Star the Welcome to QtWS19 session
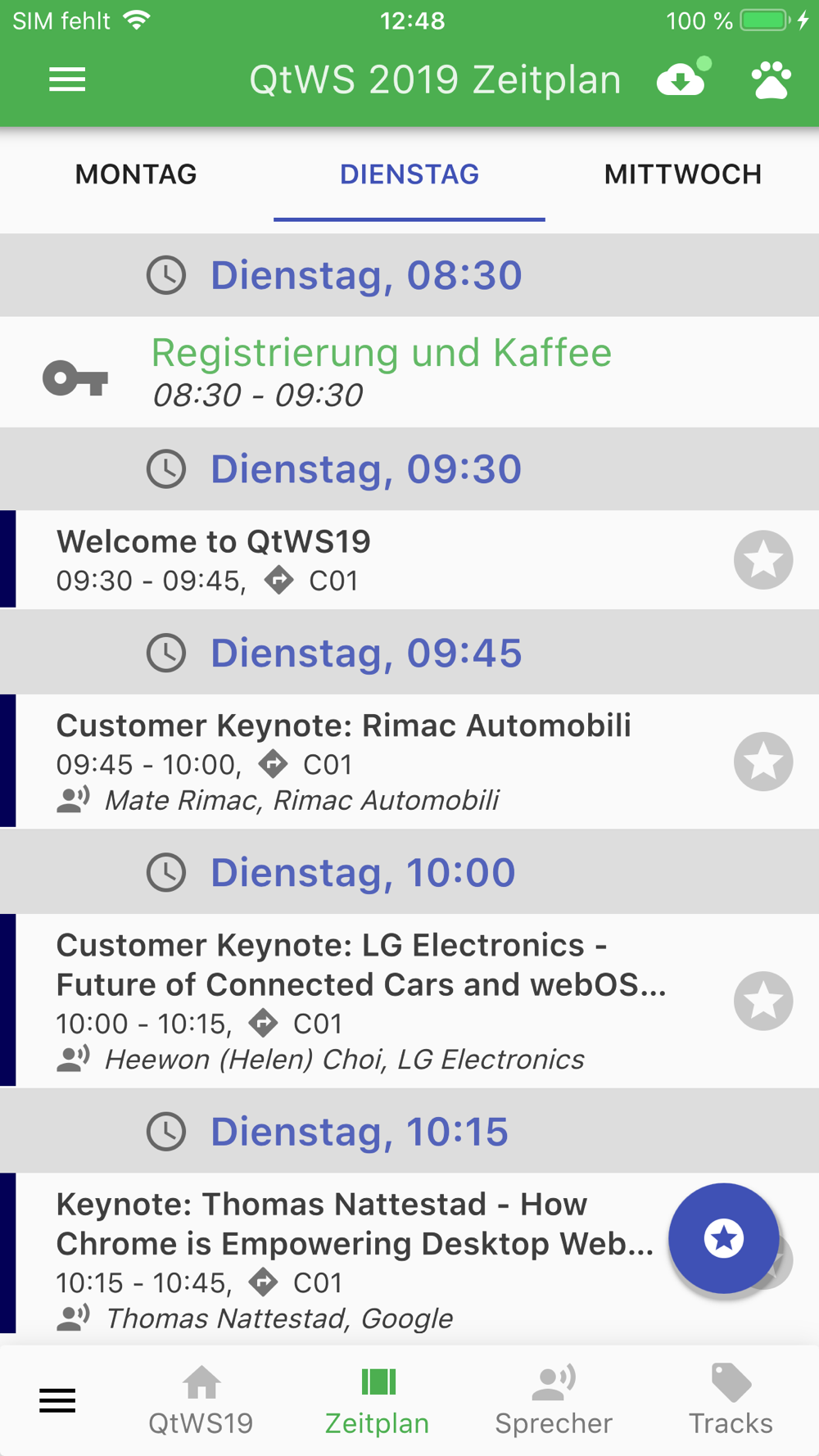Viewport: 819px width, 1456px height. pos(763,560)
